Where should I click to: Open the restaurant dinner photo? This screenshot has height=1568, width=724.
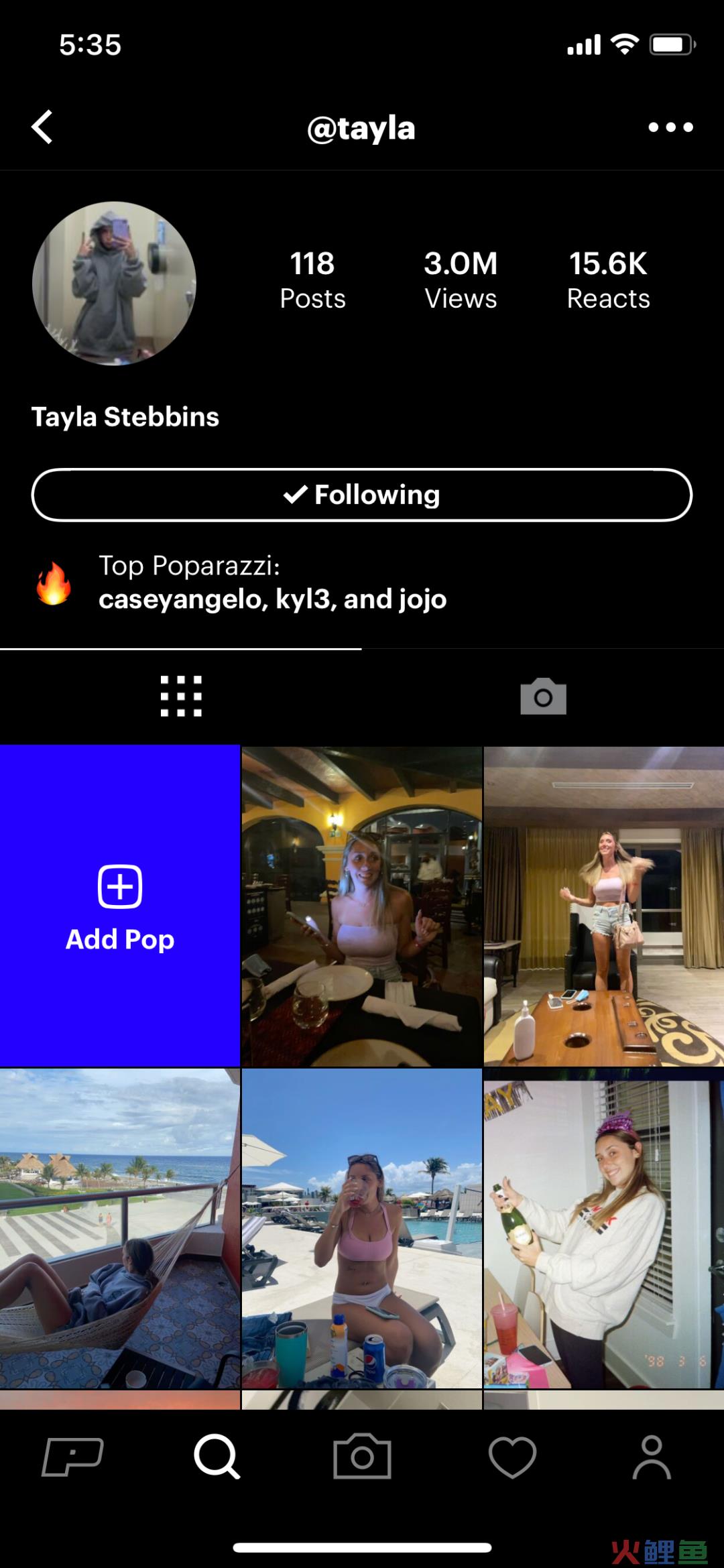pyautogui.click(x=361, y=906)
